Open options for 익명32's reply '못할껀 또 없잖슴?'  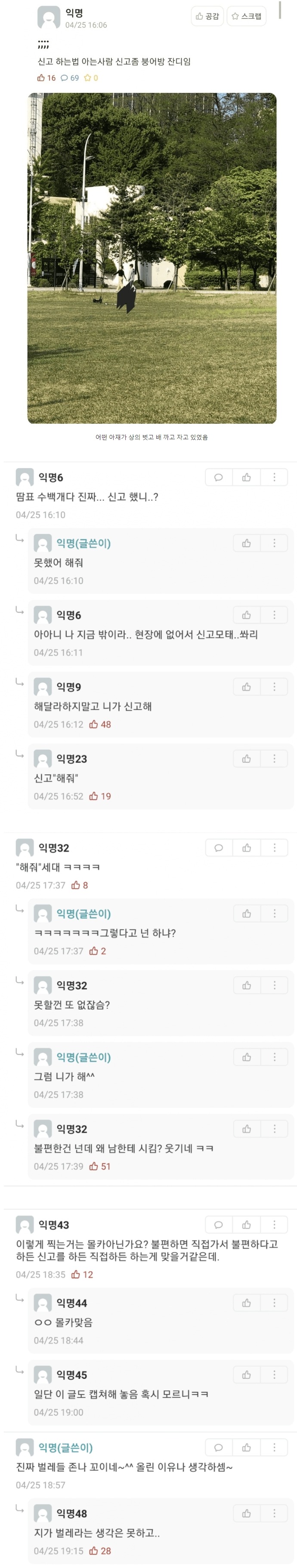[x=275, y=985]
